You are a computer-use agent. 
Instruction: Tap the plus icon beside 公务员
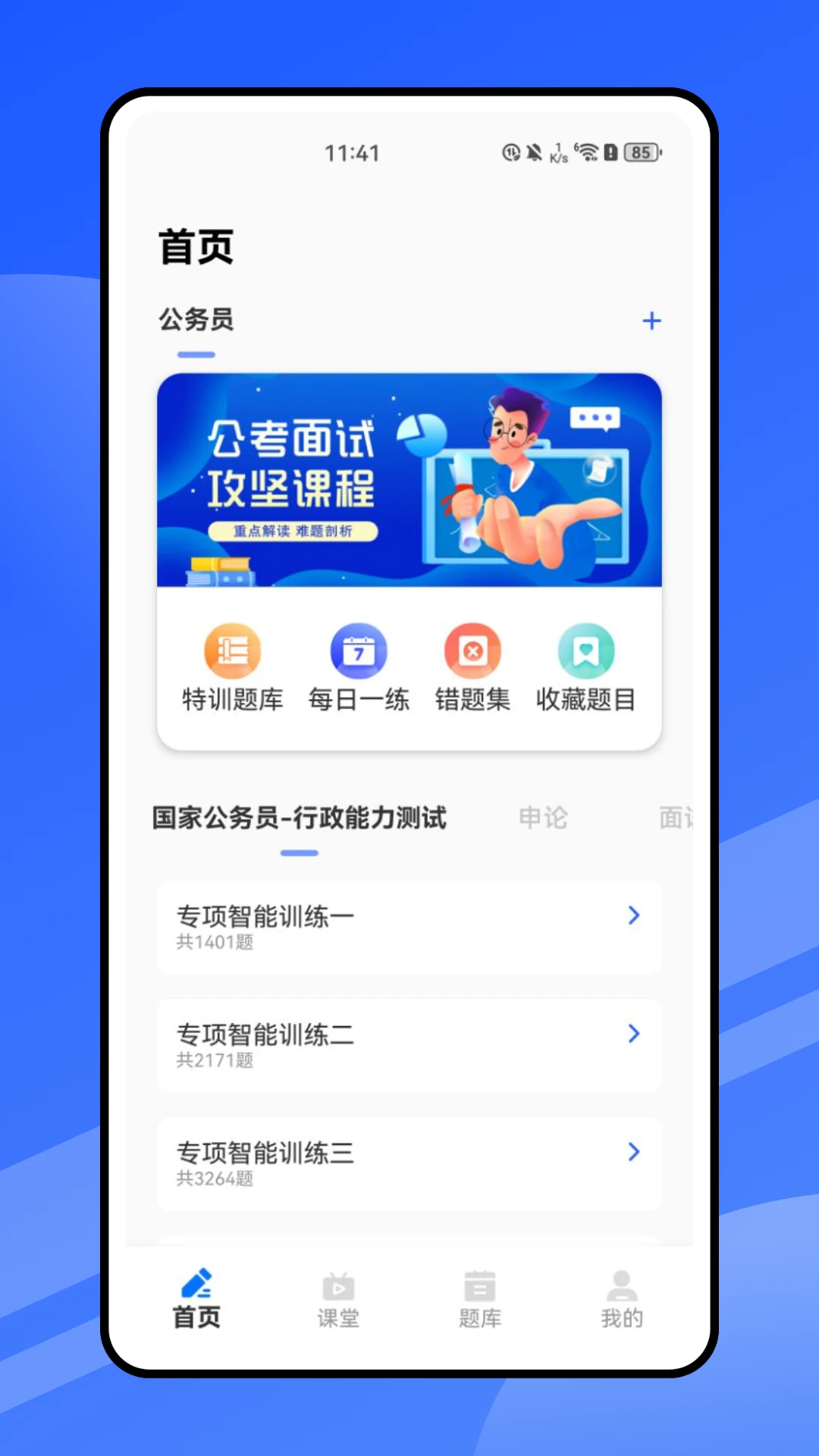[651, 321]
